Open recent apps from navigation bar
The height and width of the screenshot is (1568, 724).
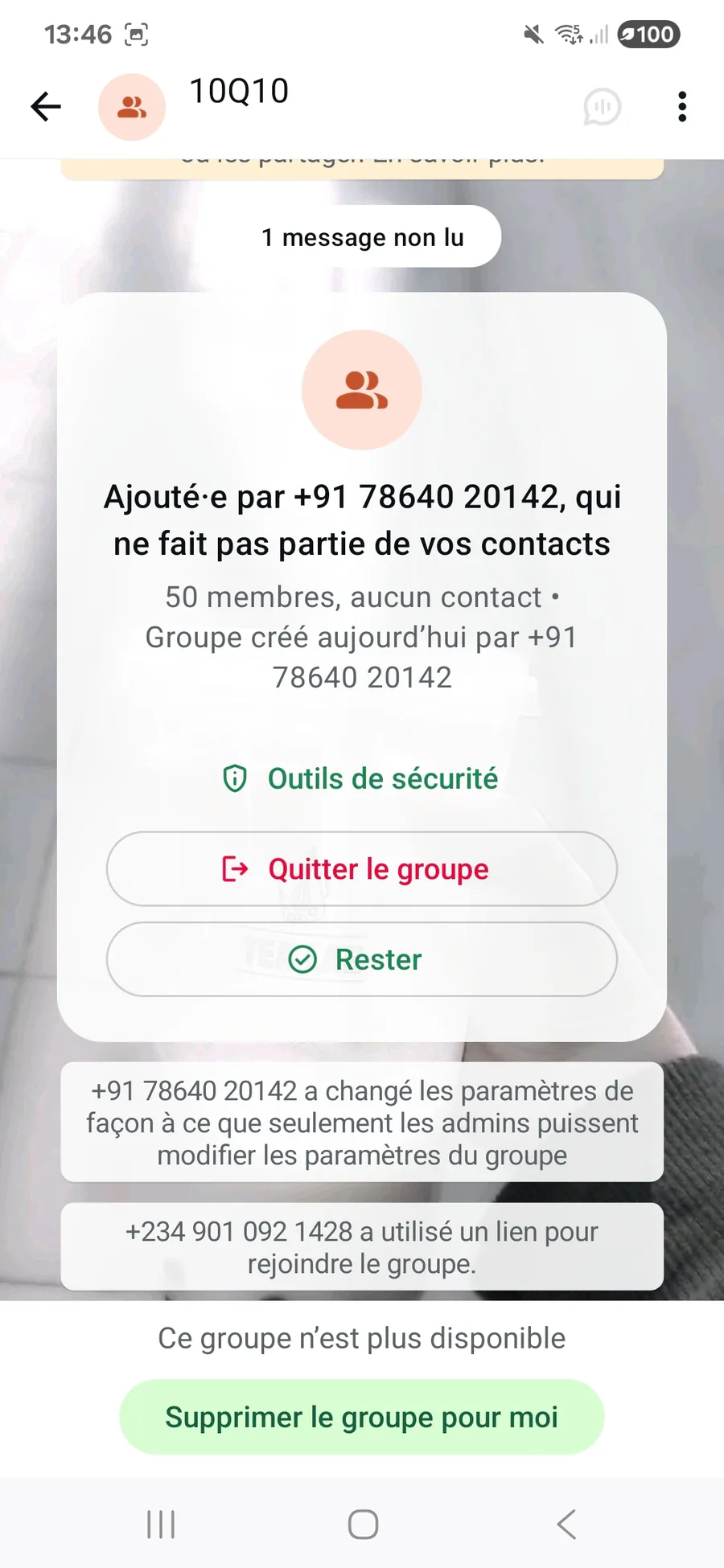(x=161, y=1524)
